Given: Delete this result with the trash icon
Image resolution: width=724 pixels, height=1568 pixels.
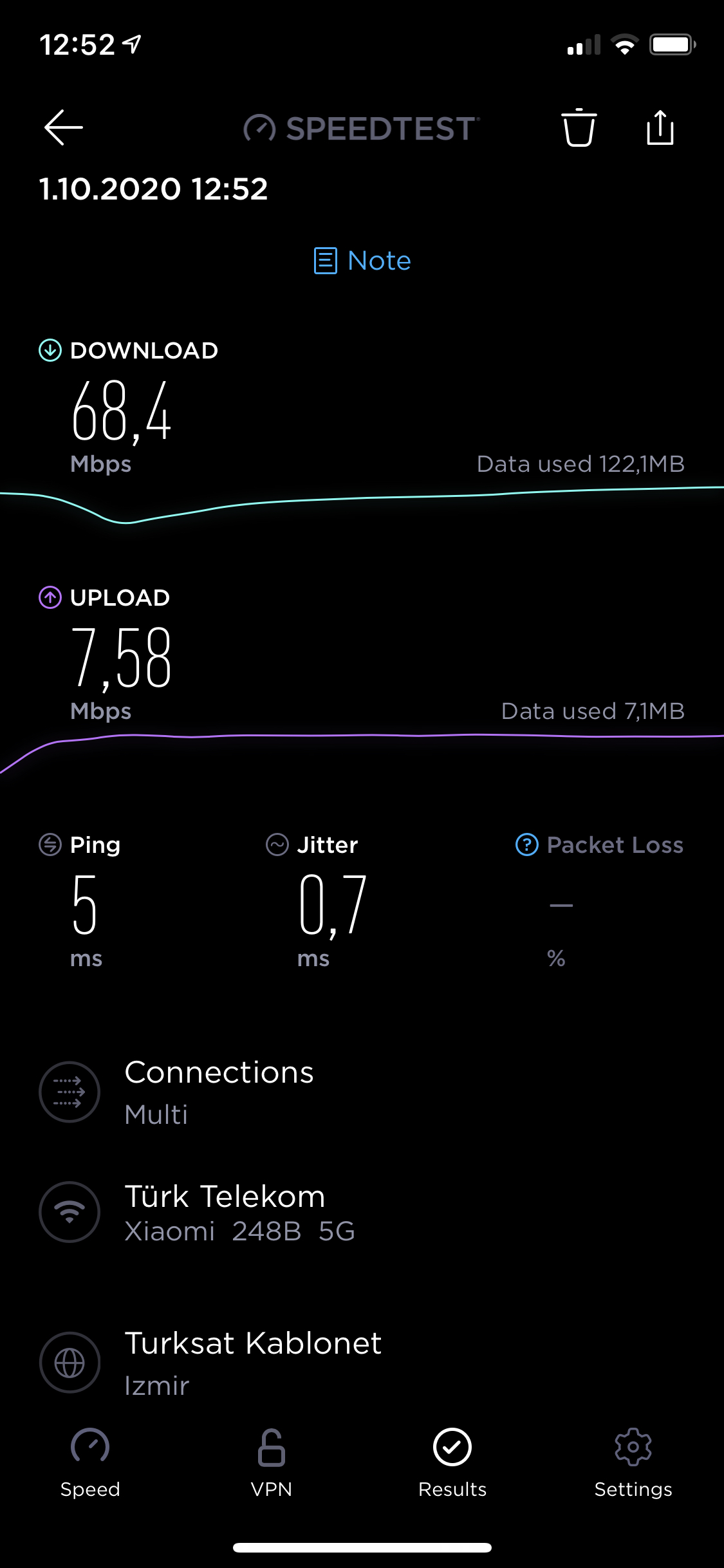Looking at the screenshot, I should (579, 127).
